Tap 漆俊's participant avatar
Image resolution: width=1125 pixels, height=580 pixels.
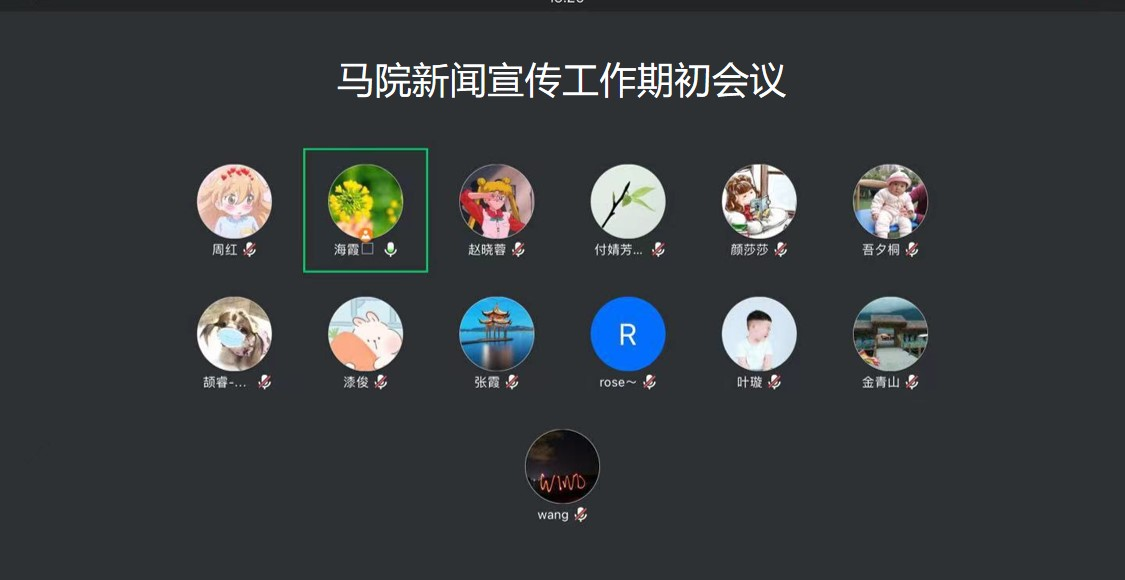365,334
